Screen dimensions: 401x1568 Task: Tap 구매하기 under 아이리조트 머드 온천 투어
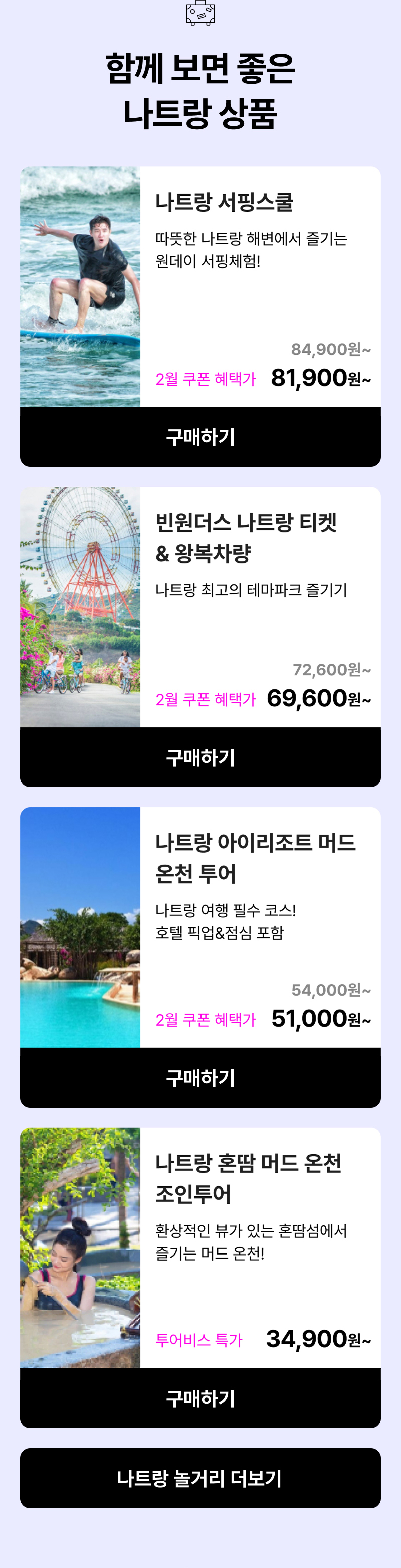pos(200,1077)
